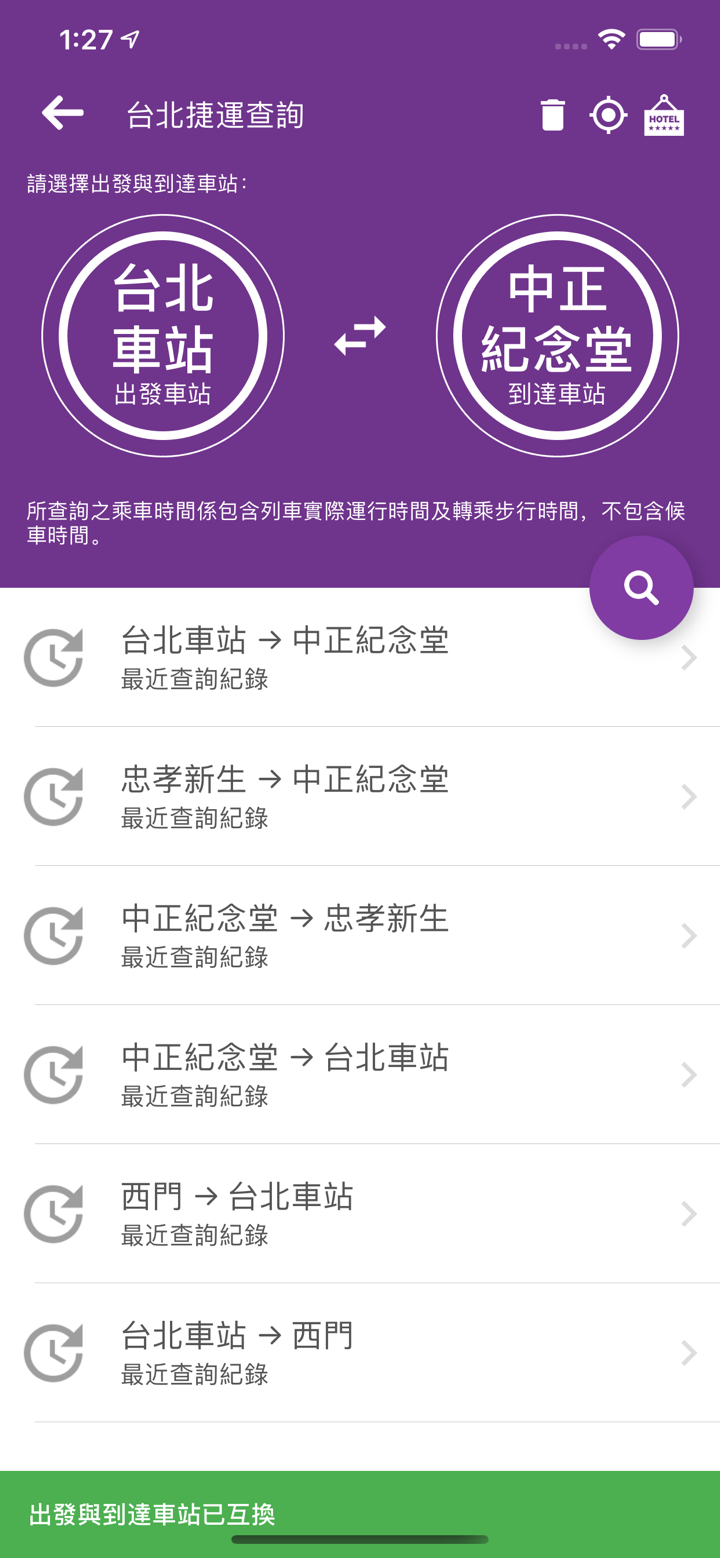The width and height of the screenshot is (720, 1558).
Task: Open the search with the magnifier button
Action: [x=641, y=588]
